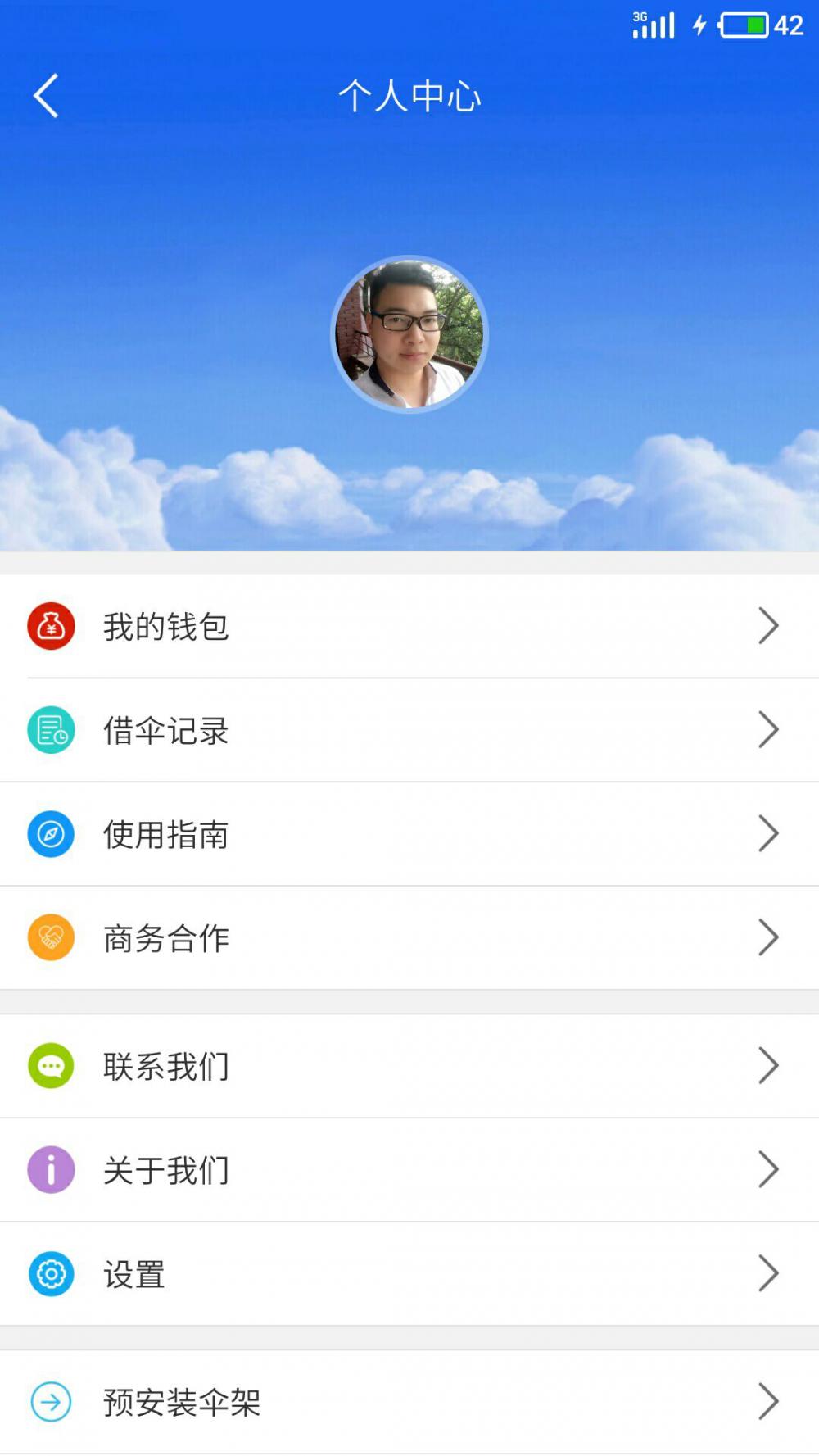The width and height of the screenshot is (819, 1456).
Task: Select 预安装伞架 row
Action: click(409, 1402)
